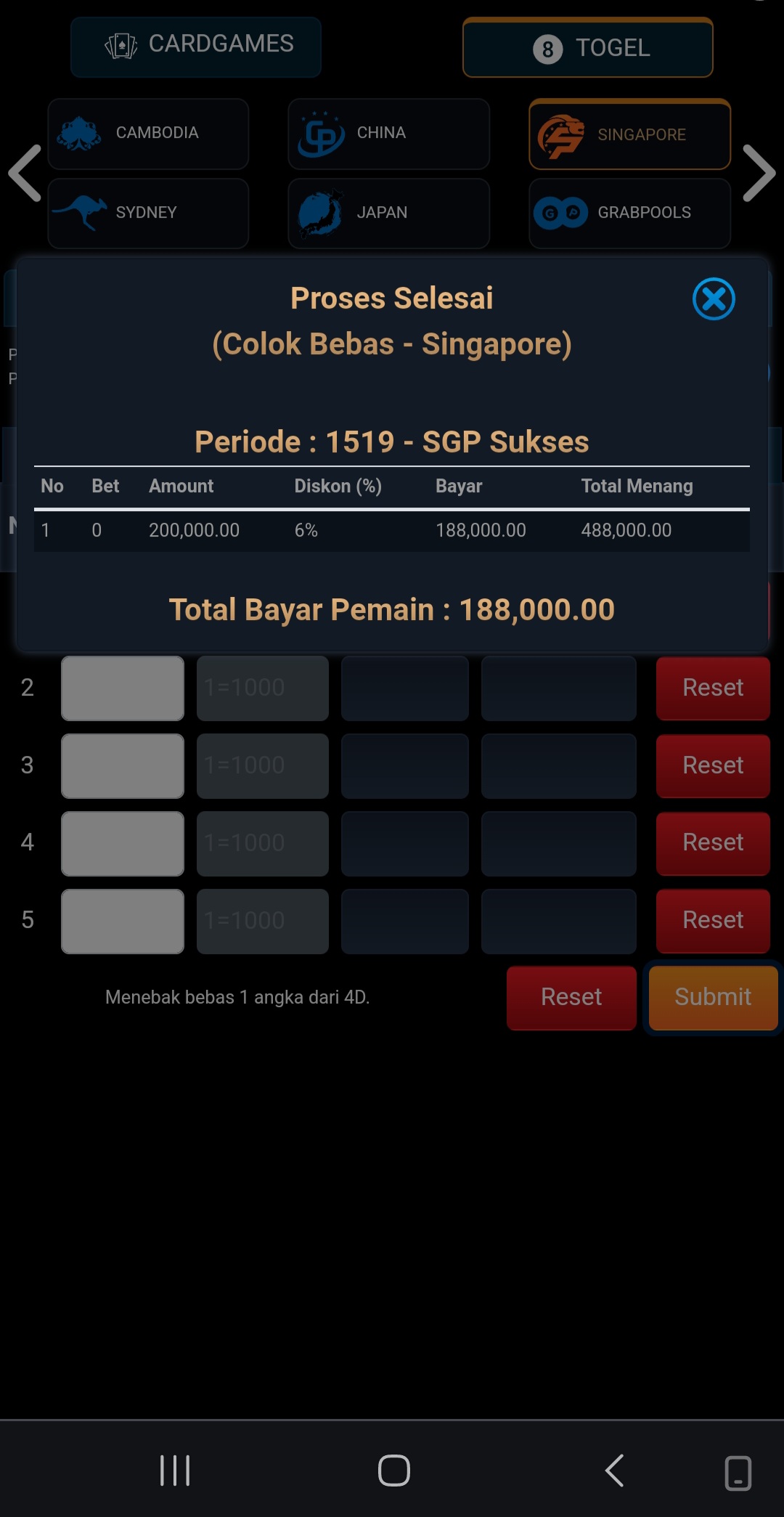Select the TOGEL tab
784x1517 pixels.
coord(588,48)
